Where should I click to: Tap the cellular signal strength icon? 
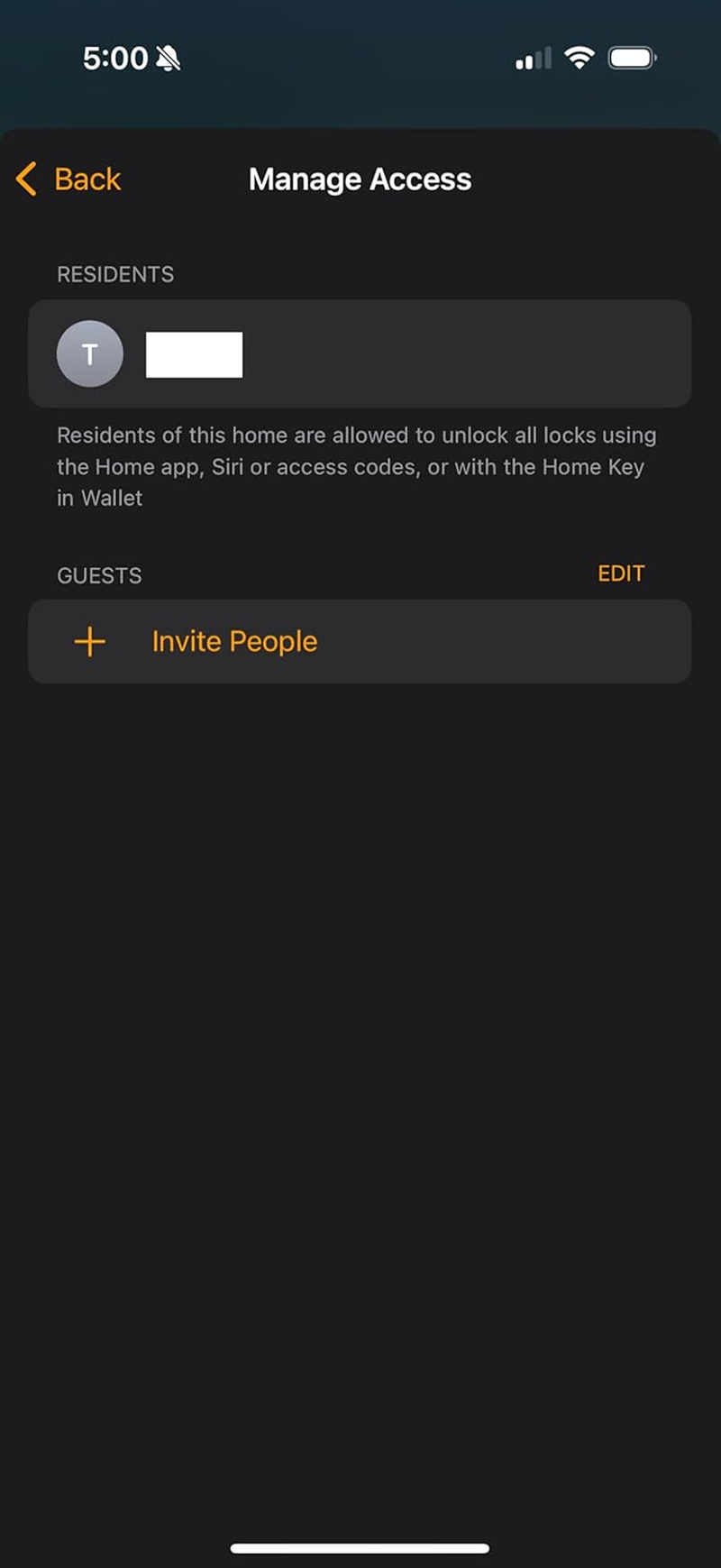531,59
